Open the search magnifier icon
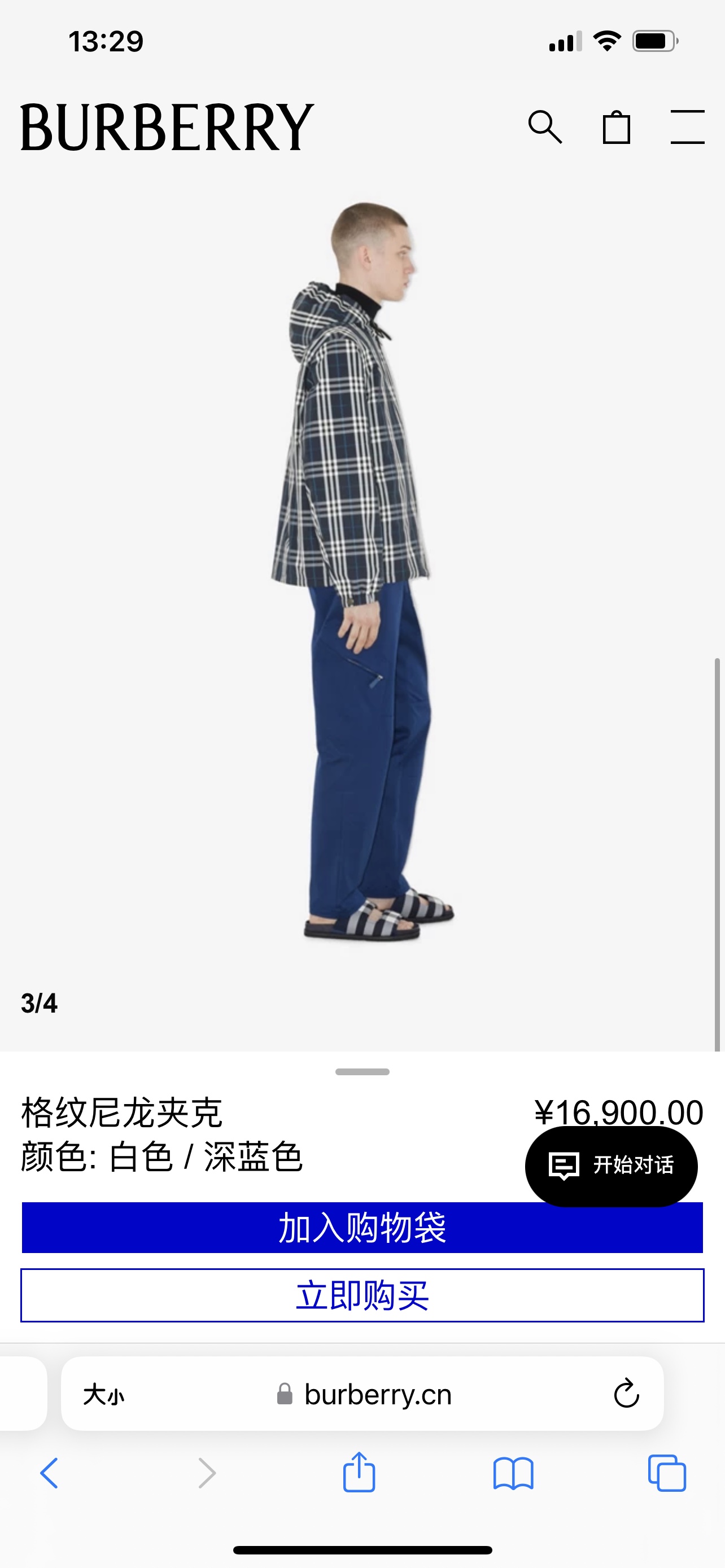The height and width of the screenshot is (1568, 725). 545,127
